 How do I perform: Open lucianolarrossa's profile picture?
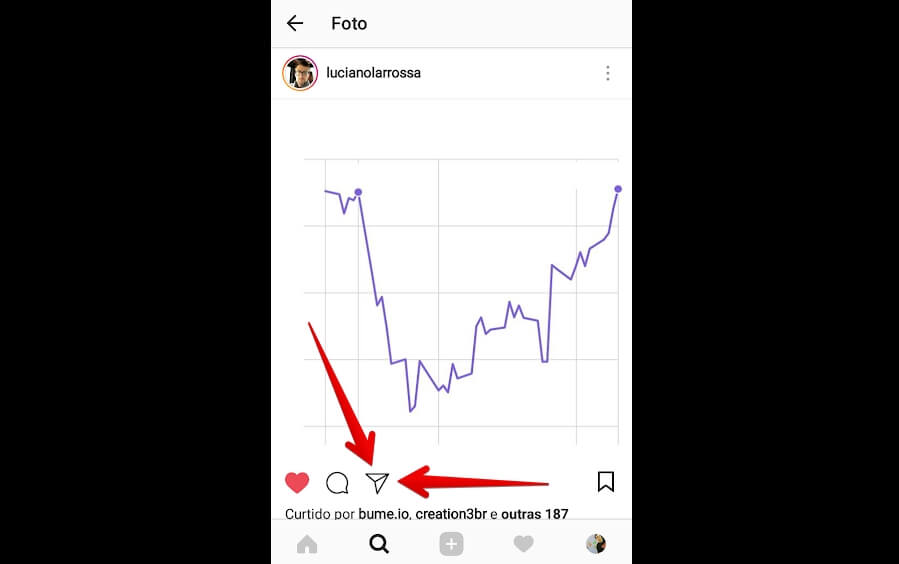300,73
